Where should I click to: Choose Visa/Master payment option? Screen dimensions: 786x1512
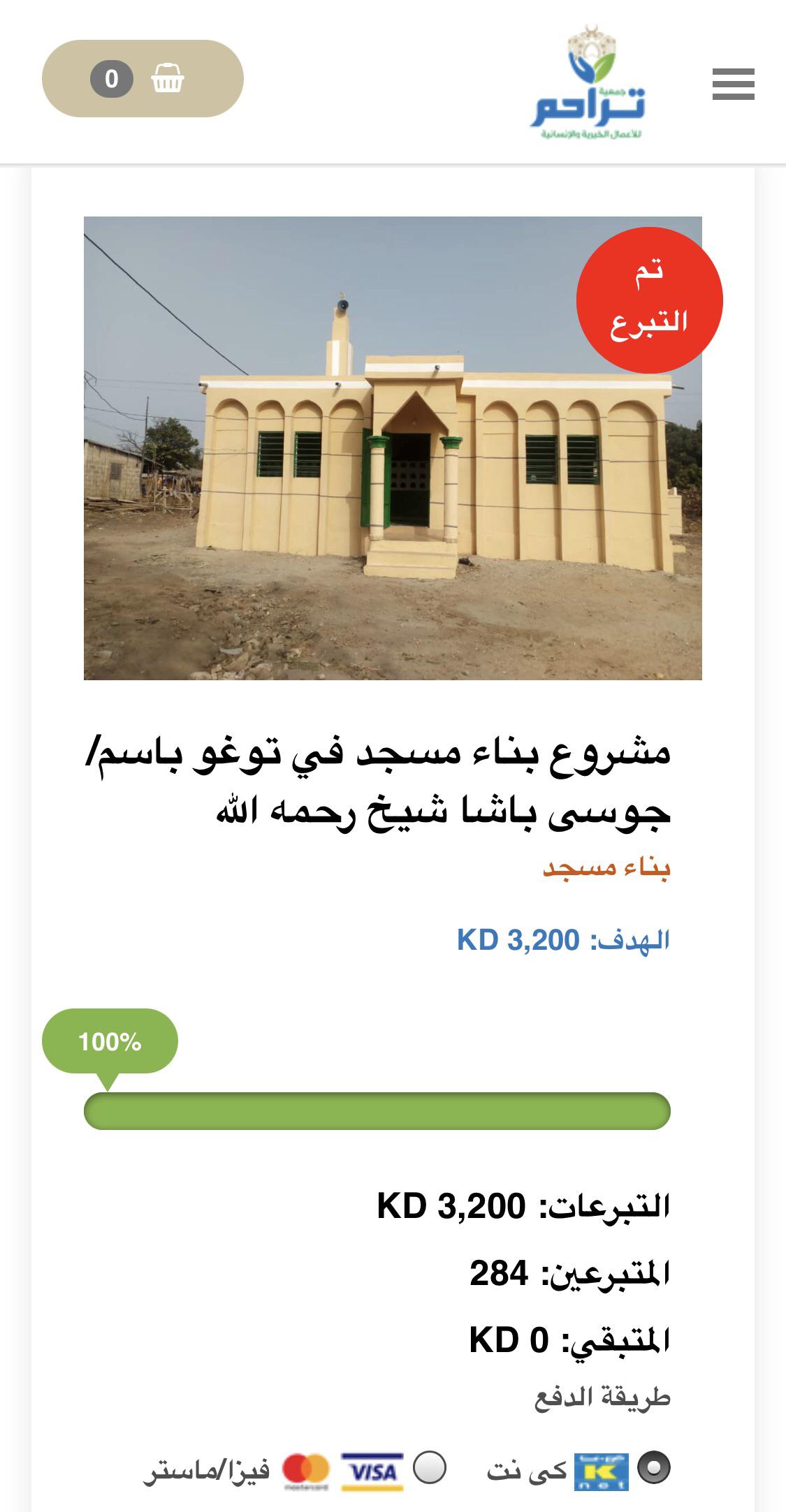[x=430, y=1467]
